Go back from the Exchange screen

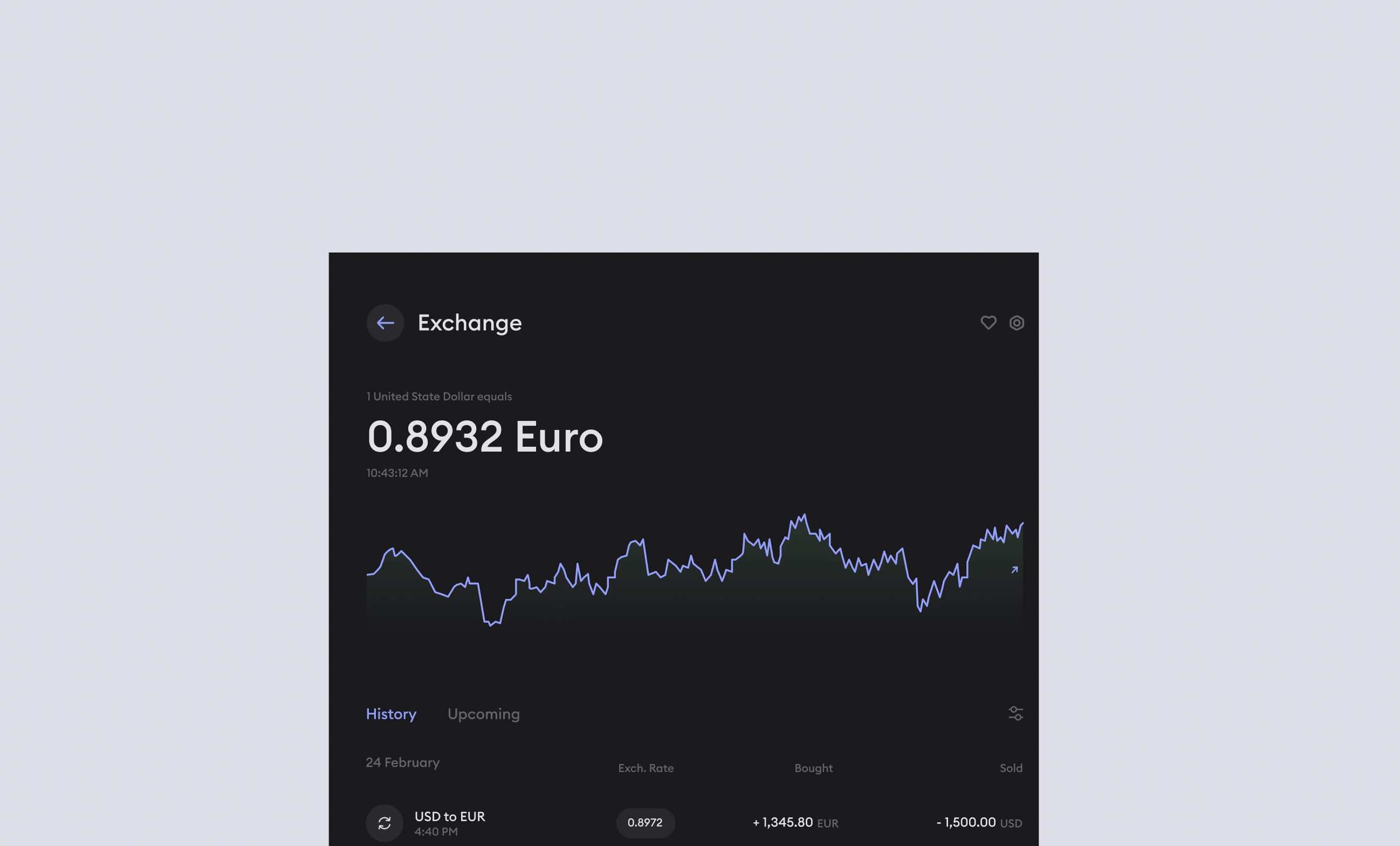385,323
